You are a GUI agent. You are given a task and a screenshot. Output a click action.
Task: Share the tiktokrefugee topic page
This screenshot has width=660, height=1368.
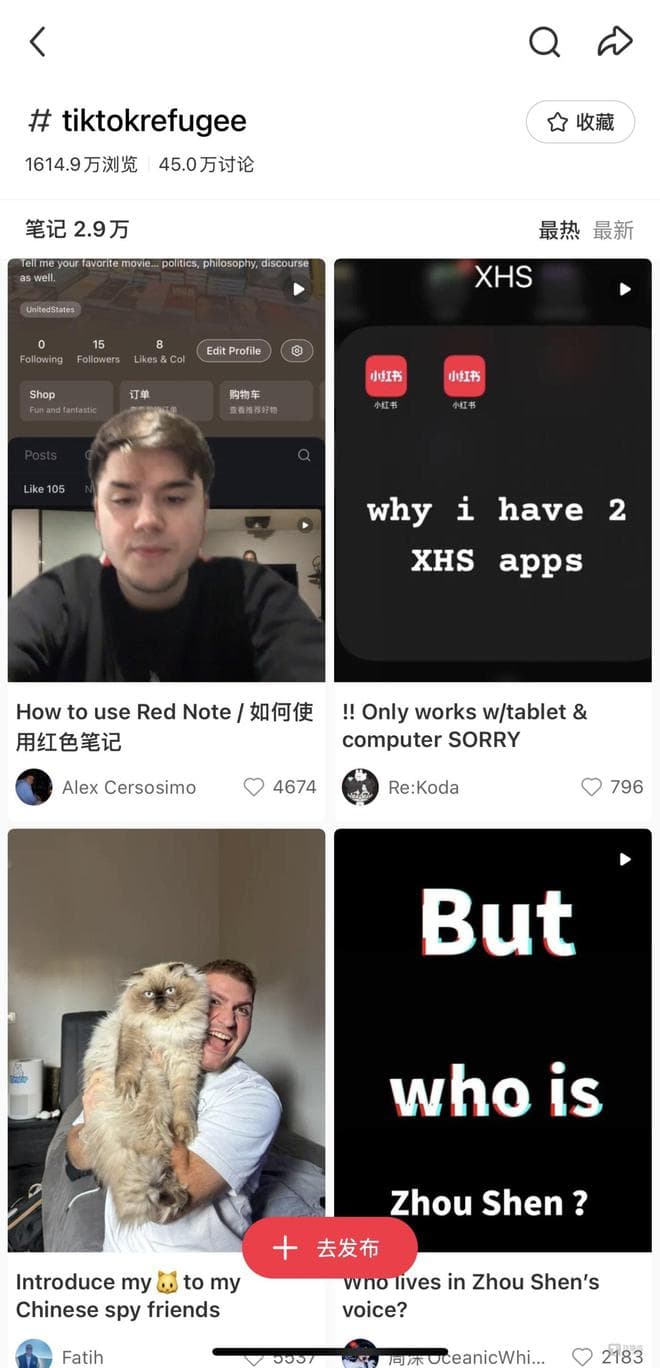tap(614, 42)
